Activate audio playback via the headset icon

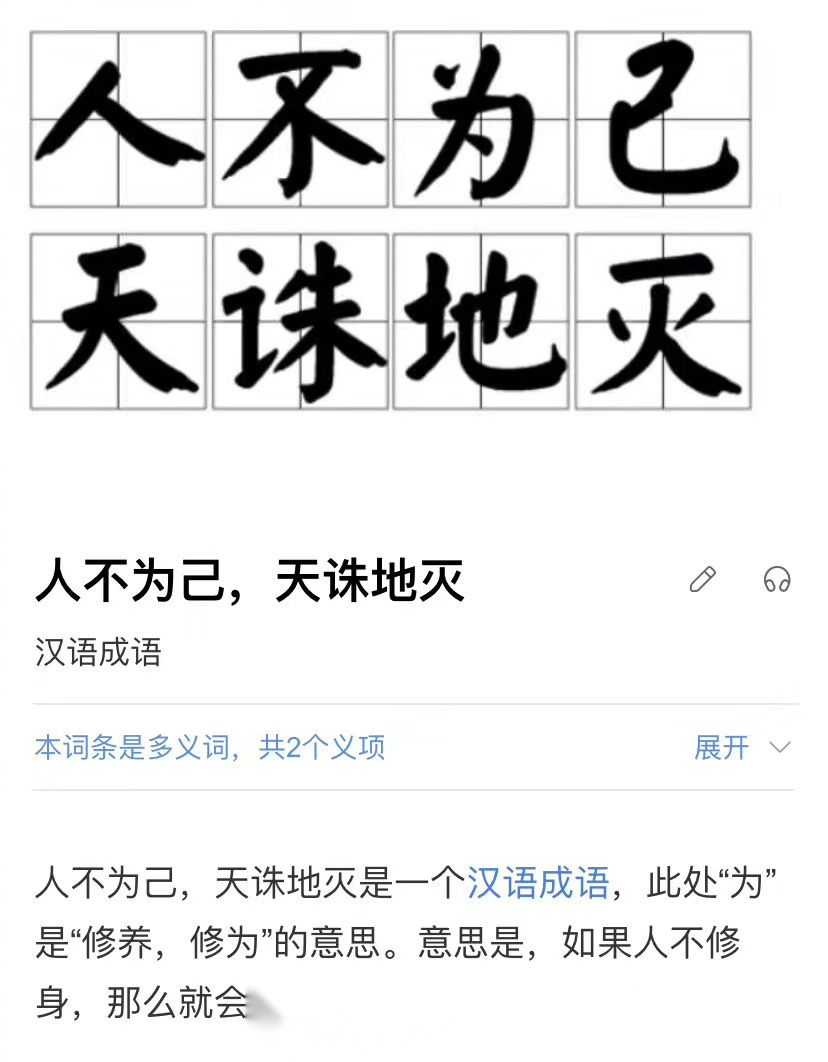(779, 578)
